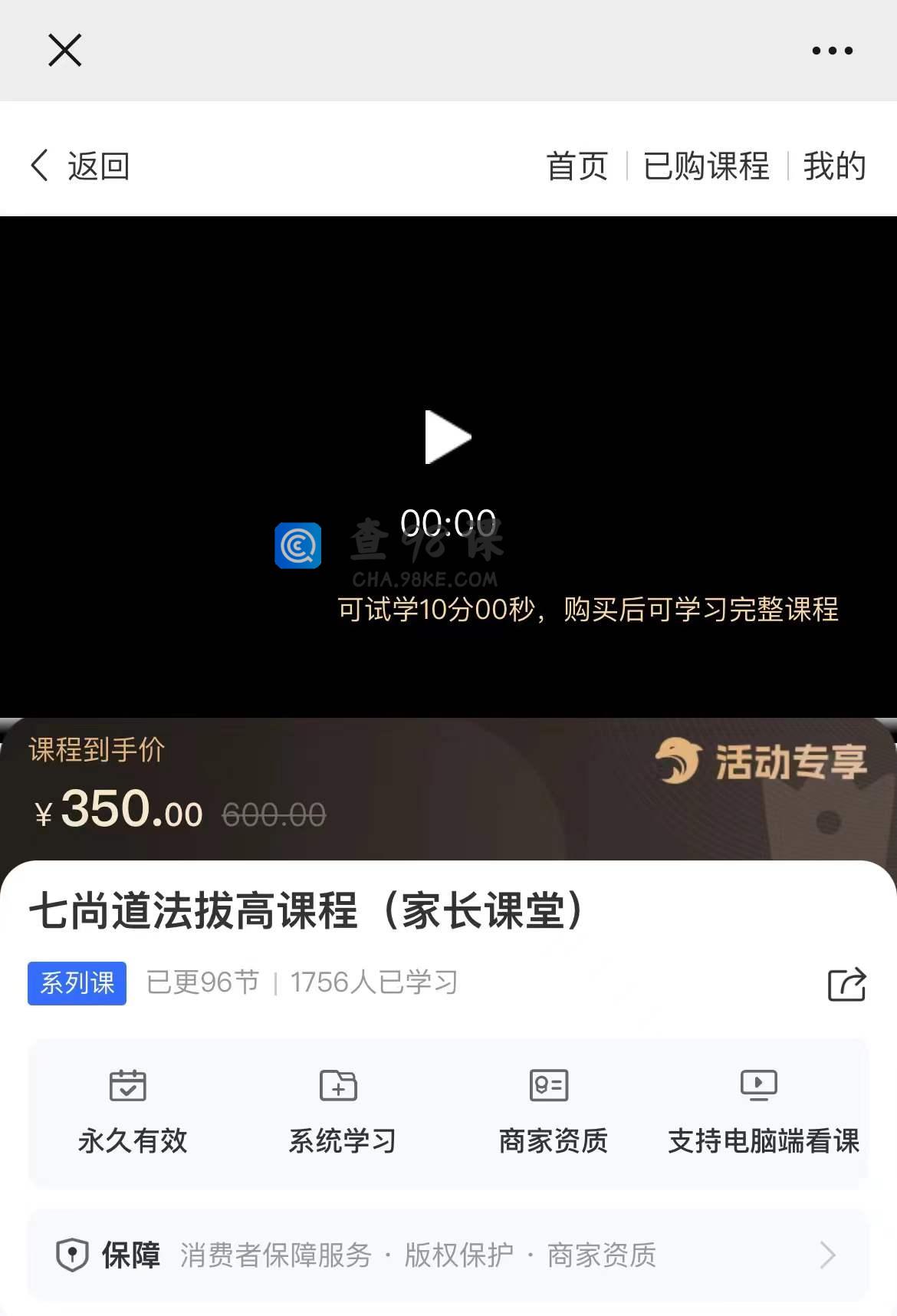This screenshot has height=1316, width=897.
Task: Go back with the 返回 button
Action: [80, 166]
